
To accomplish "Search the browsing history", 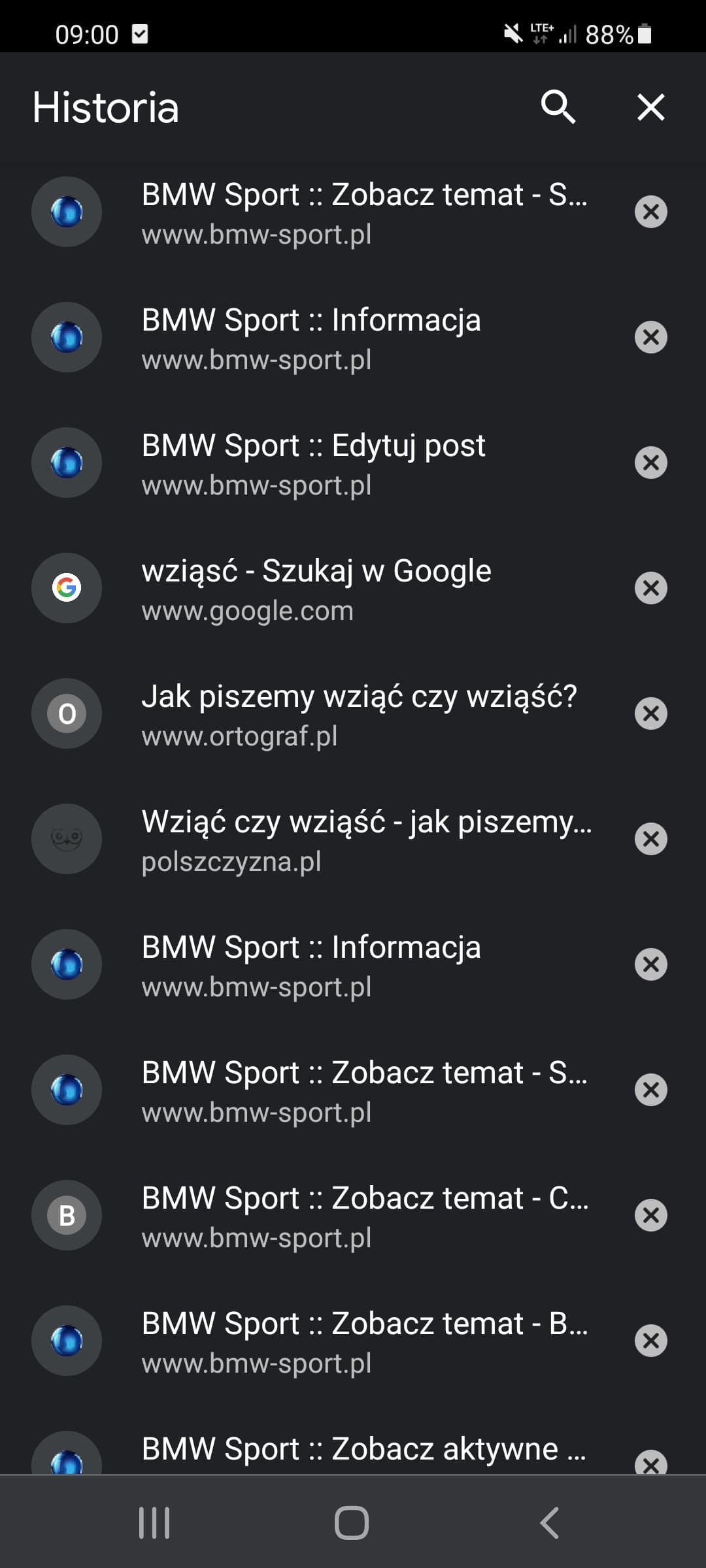I will (558, 107).
